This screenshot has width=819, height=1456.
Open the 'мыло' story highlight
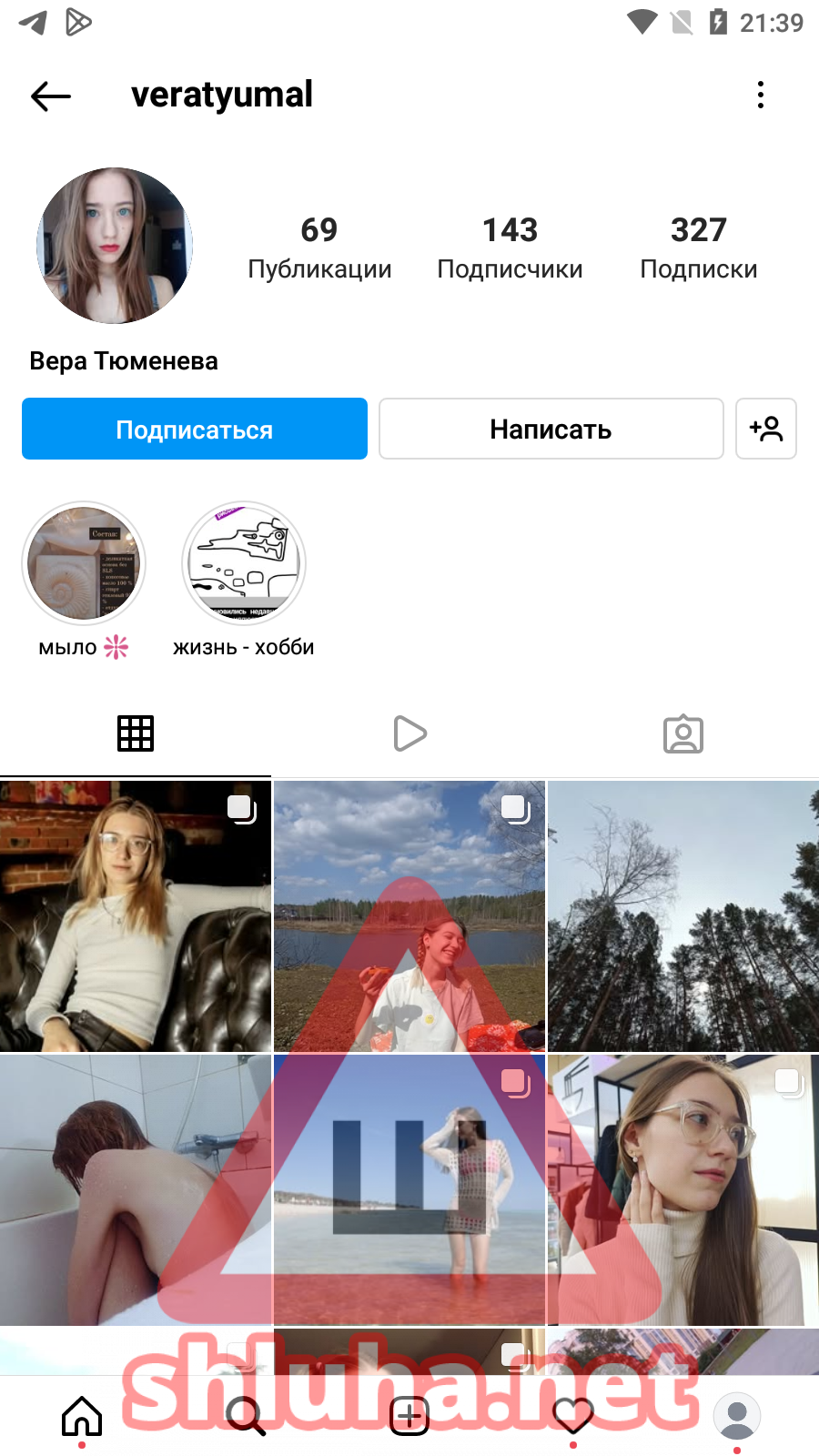[x=84, y=564]
